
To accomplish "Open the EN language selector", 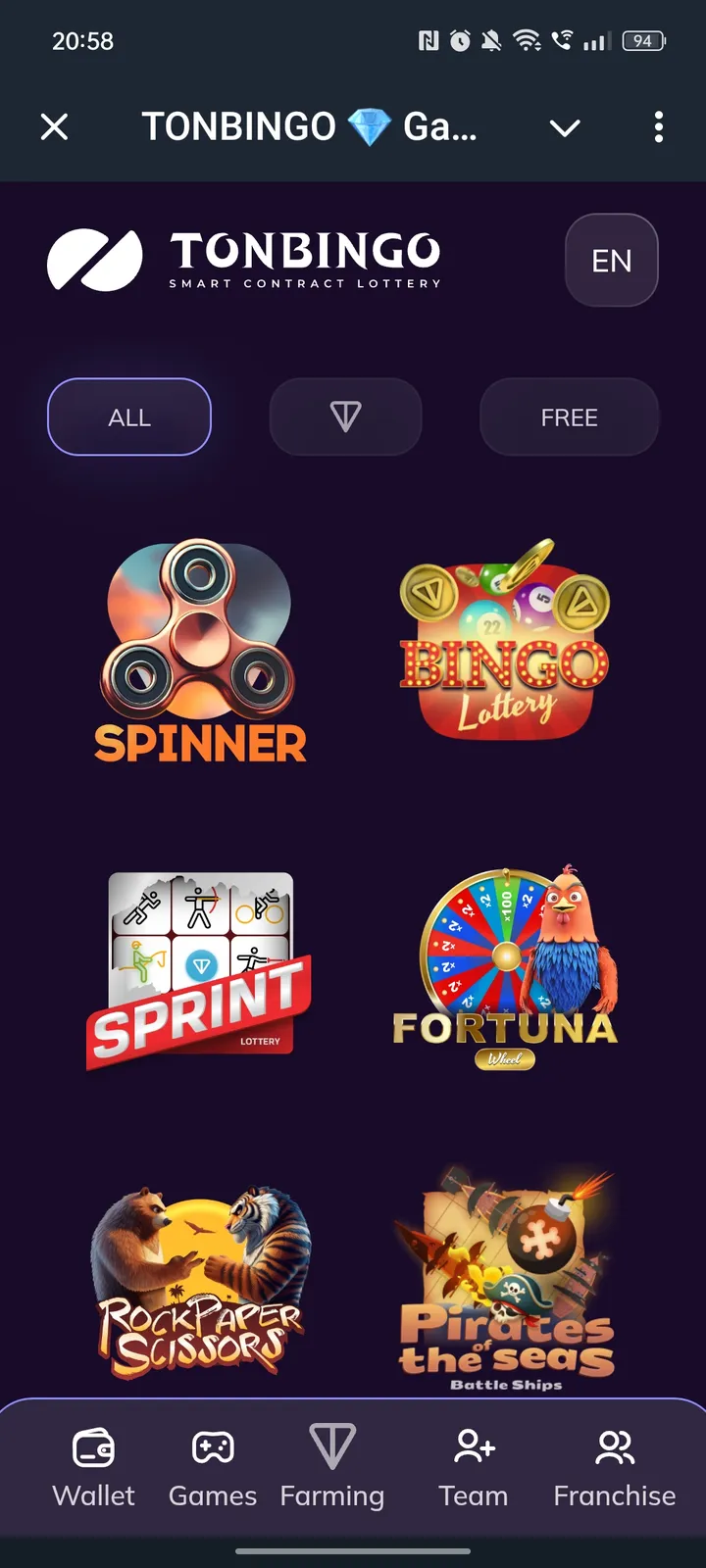I will click(x=612, y=260).
